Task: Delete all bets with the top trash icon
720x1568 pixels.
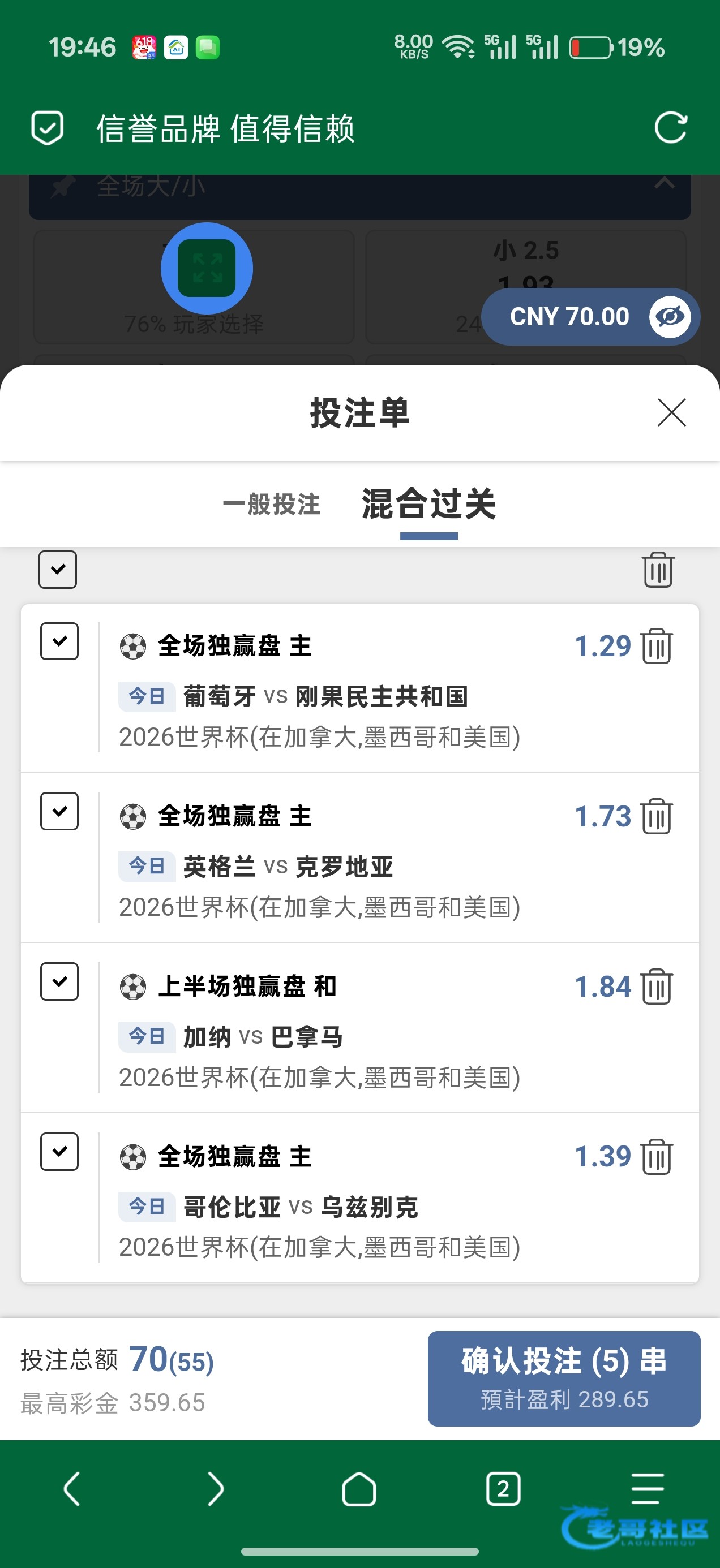Action: click(x=658, y=570)
